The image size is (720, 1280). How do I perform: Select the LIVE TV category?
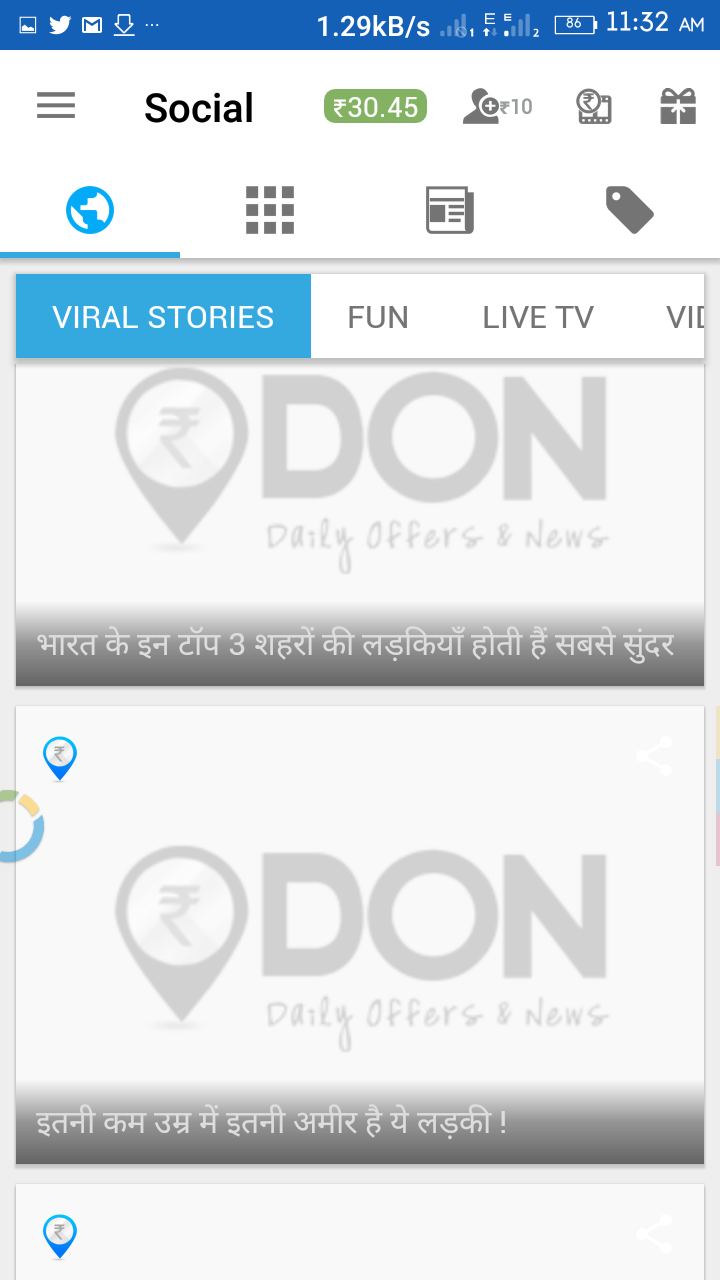538,317
